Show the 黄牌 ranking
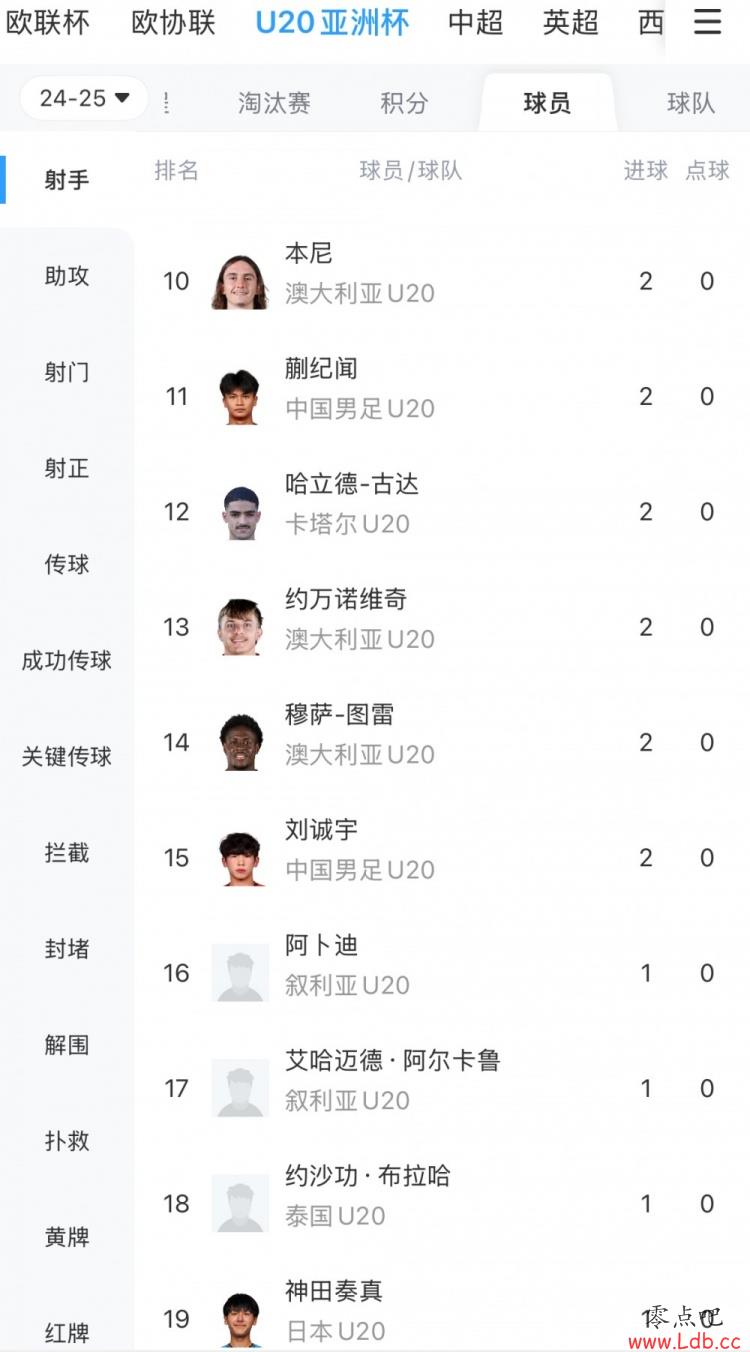 click(67, 1237)
